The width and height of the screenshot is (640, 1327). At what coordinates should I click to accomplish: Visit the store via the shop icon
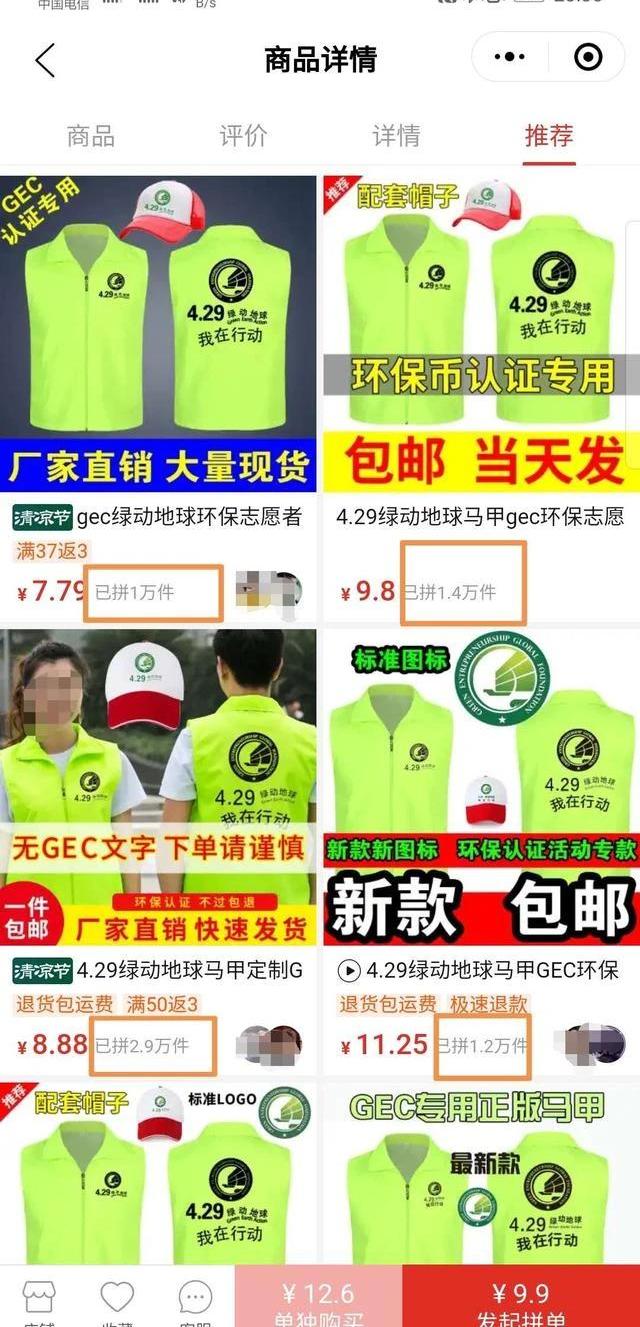click(39, 1298)
